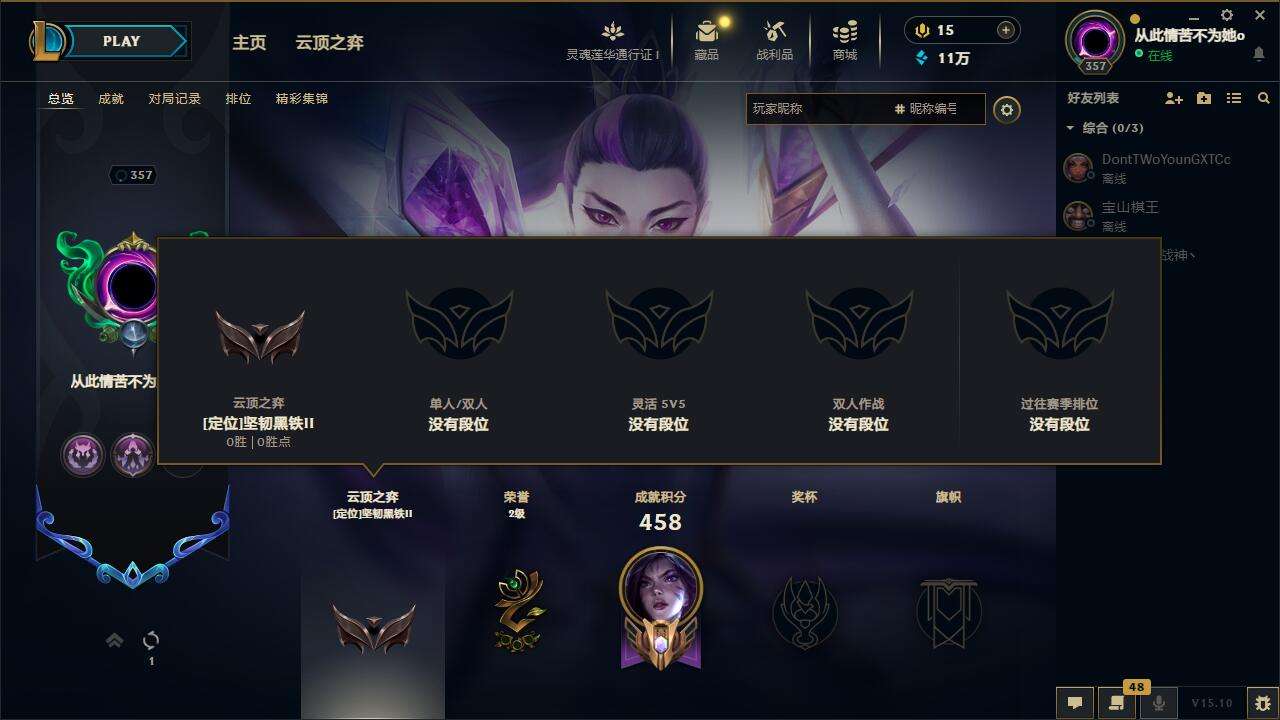
Task: Open the 藏品 collection
Action: point(707,41)
